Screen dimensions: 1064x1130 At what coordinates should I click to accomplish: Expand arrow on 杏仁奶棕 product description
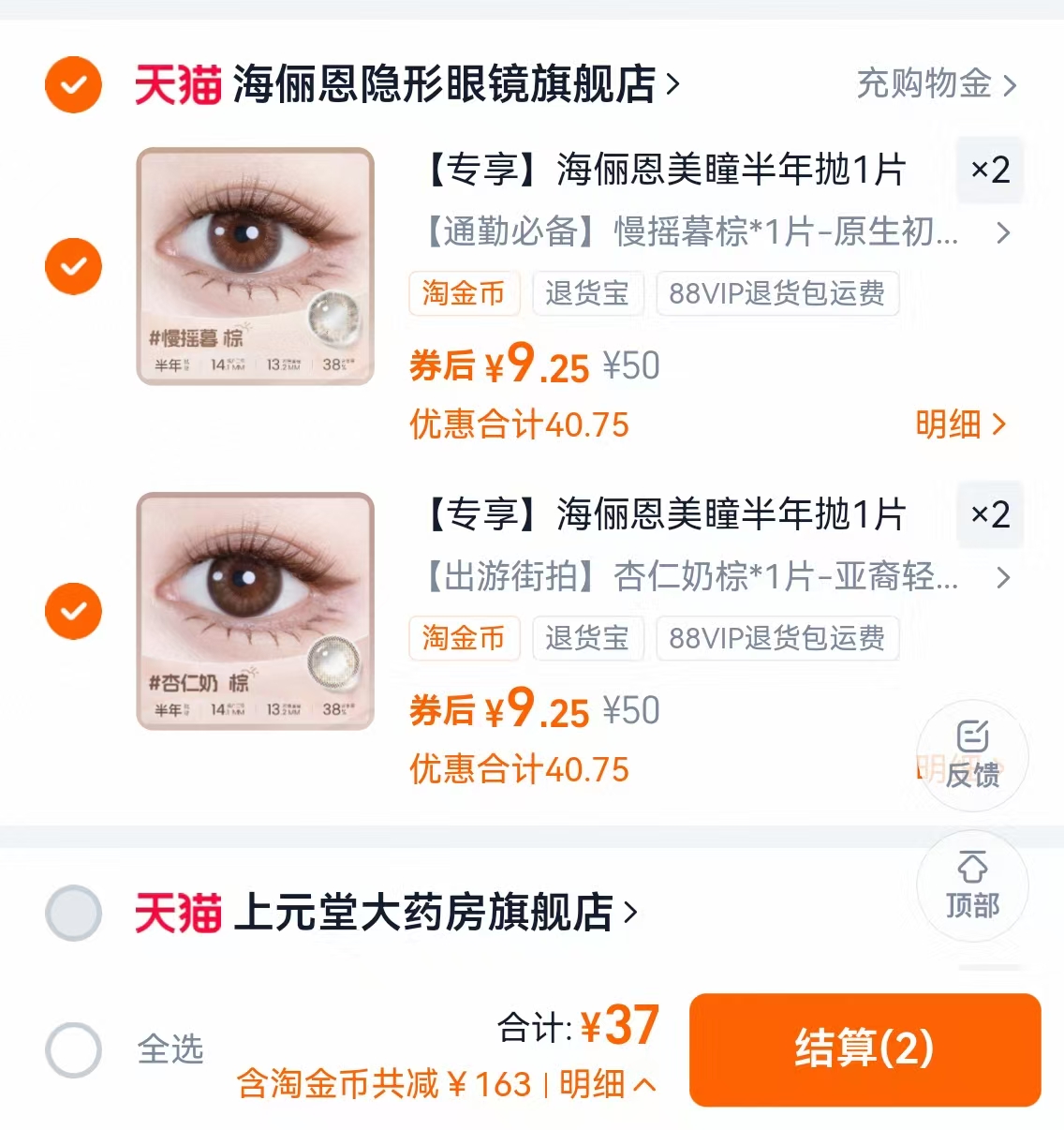point(1004,579)
